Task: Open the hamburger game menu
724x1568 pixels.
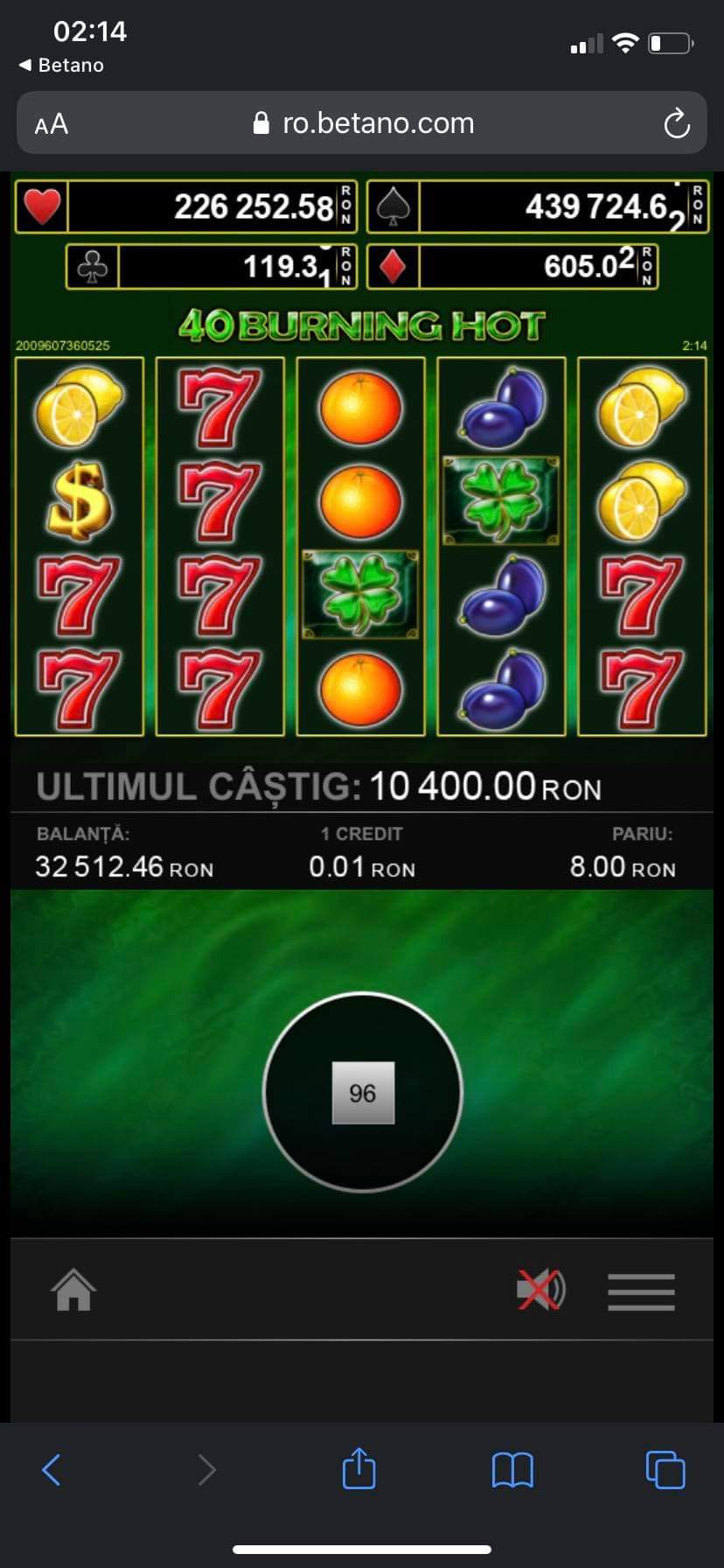Action: 641,1291
